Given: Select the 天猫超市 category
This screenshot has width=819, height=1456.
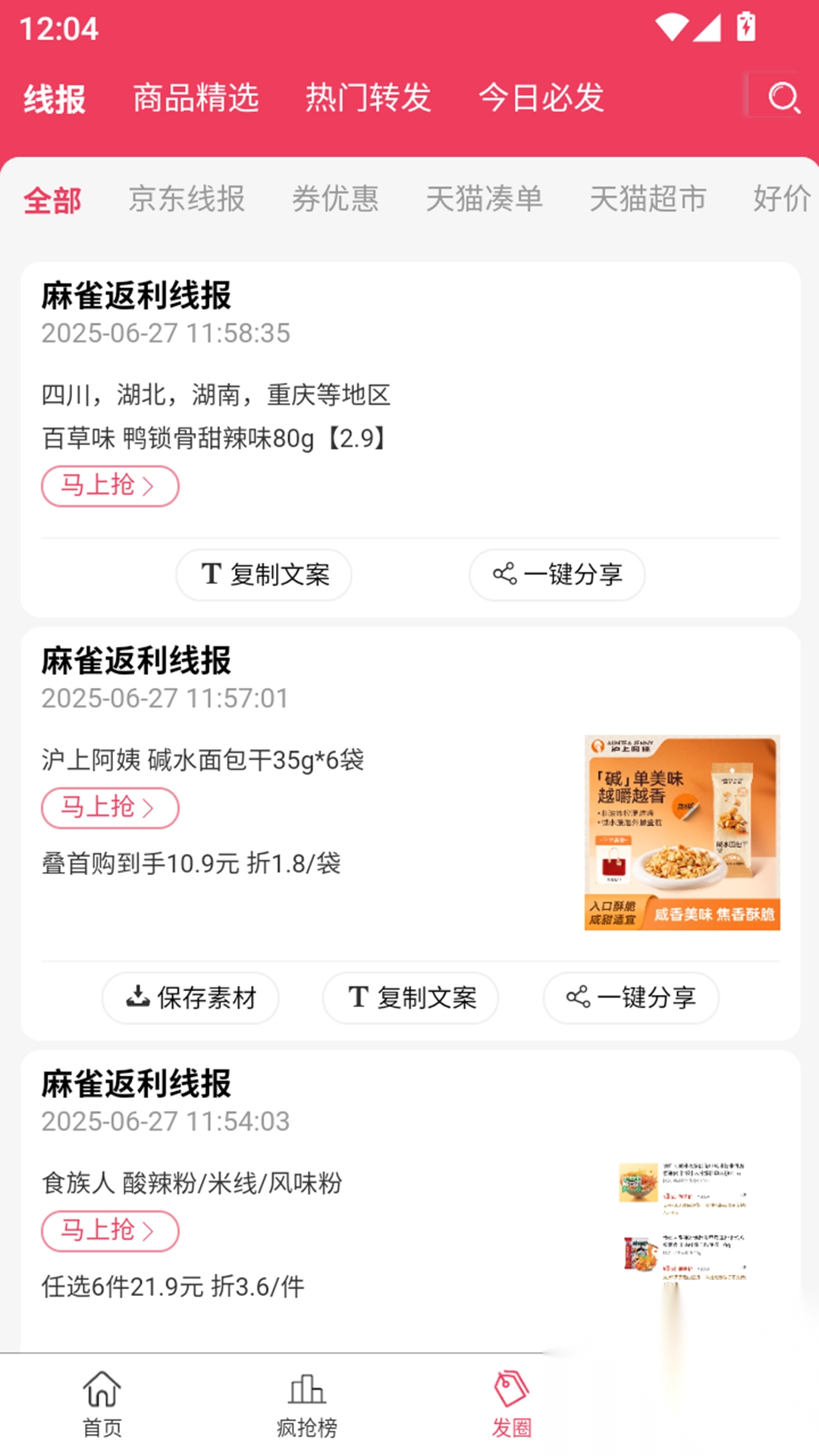Looking at the screenshot, I should [648, 199].
